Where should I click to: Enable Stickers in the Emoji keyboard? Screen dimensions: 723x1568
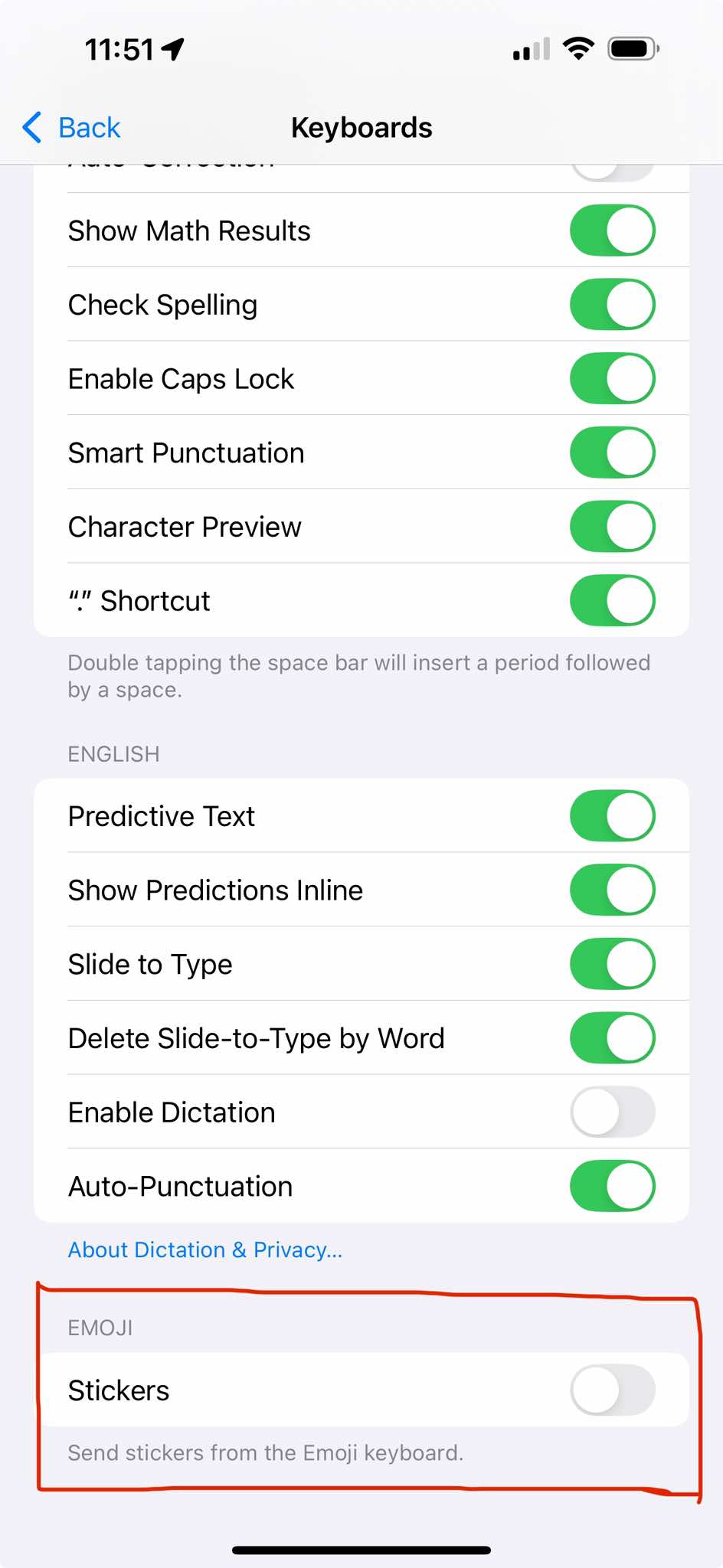tap(612, 1390)
